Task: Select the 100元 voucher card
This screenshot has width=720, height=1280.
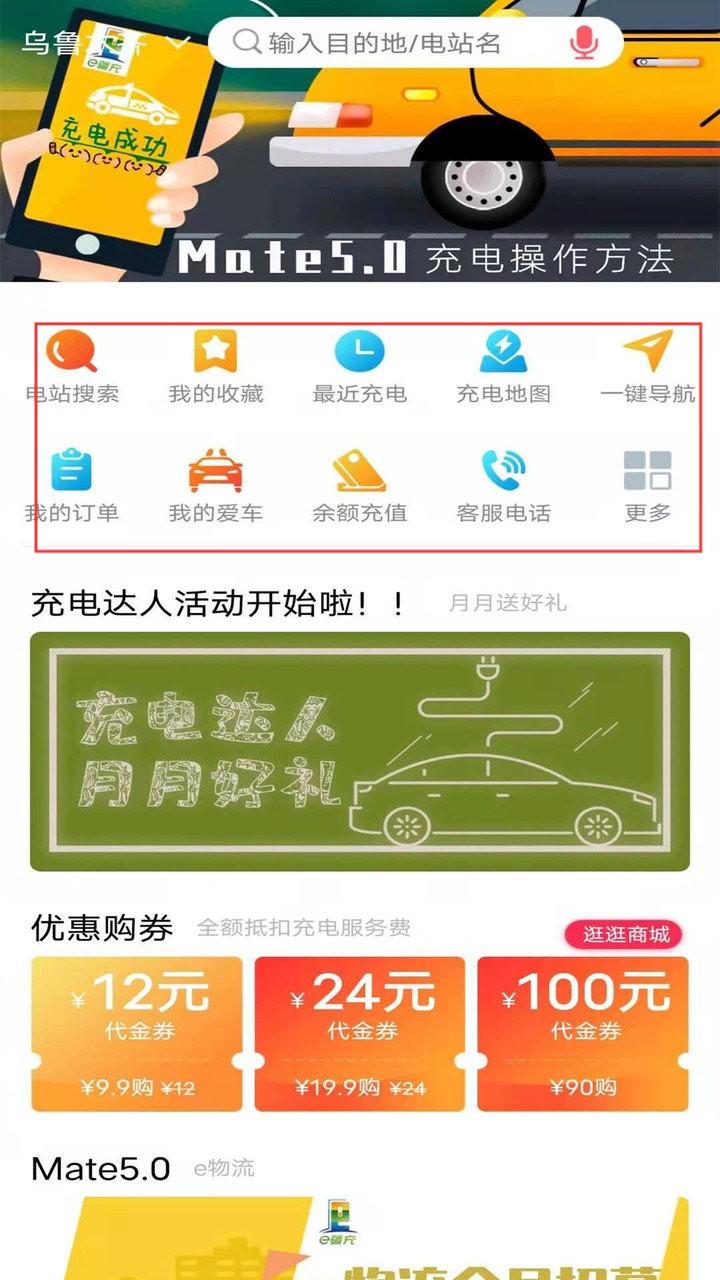Action: click(583, 1034)
